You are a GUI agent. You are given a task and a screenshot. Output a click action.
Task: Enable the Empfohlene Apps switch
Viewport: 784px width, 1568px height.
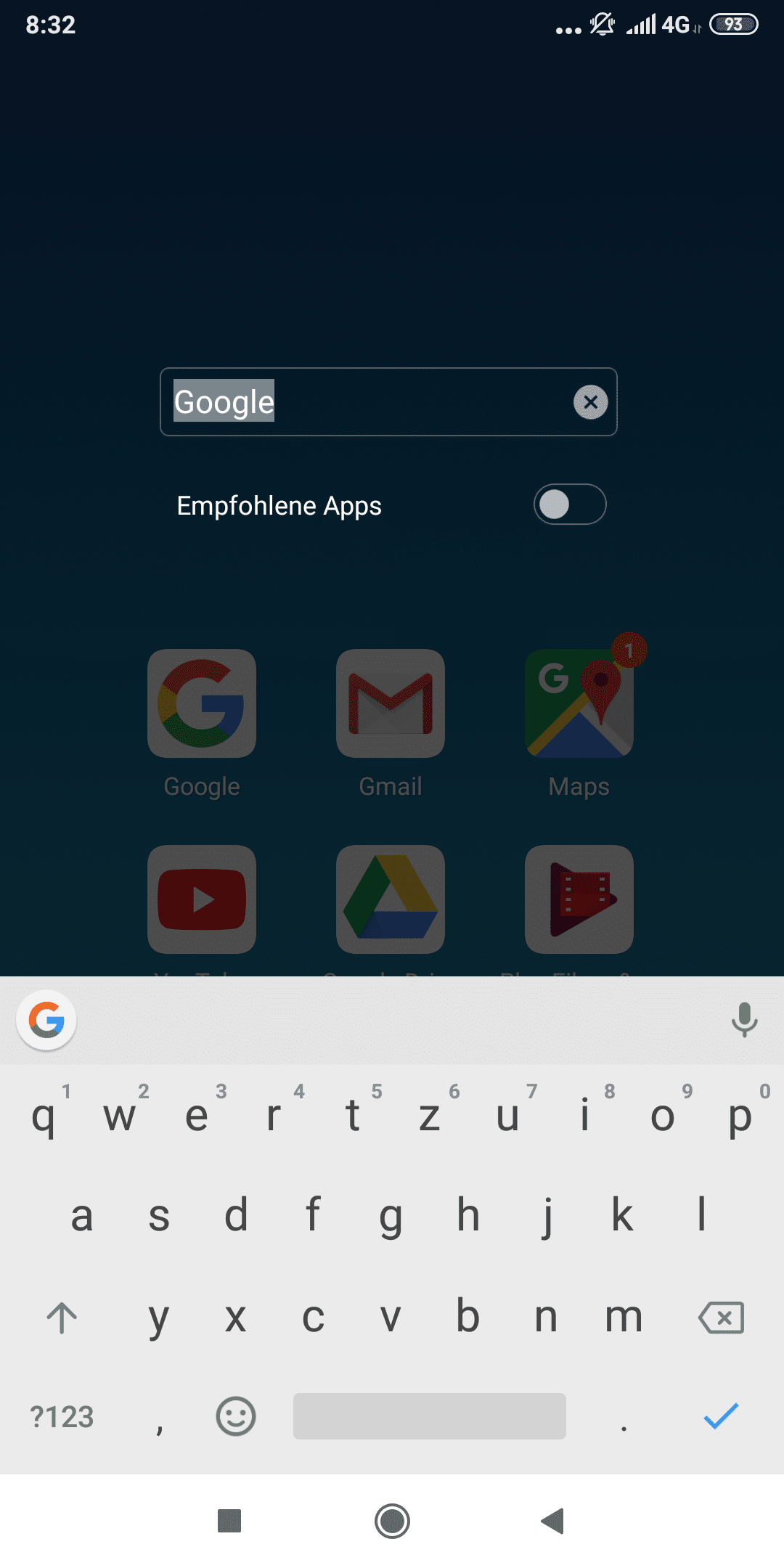[570, 505]
